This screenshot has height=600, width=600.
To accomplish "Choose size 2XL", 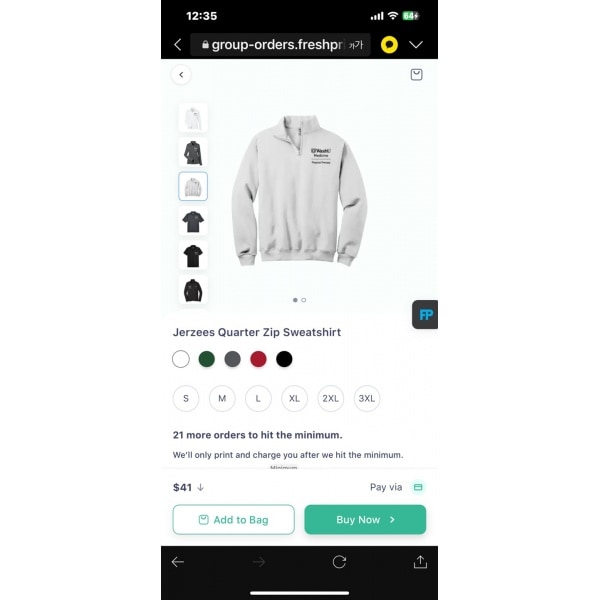I will coord(331,398).
